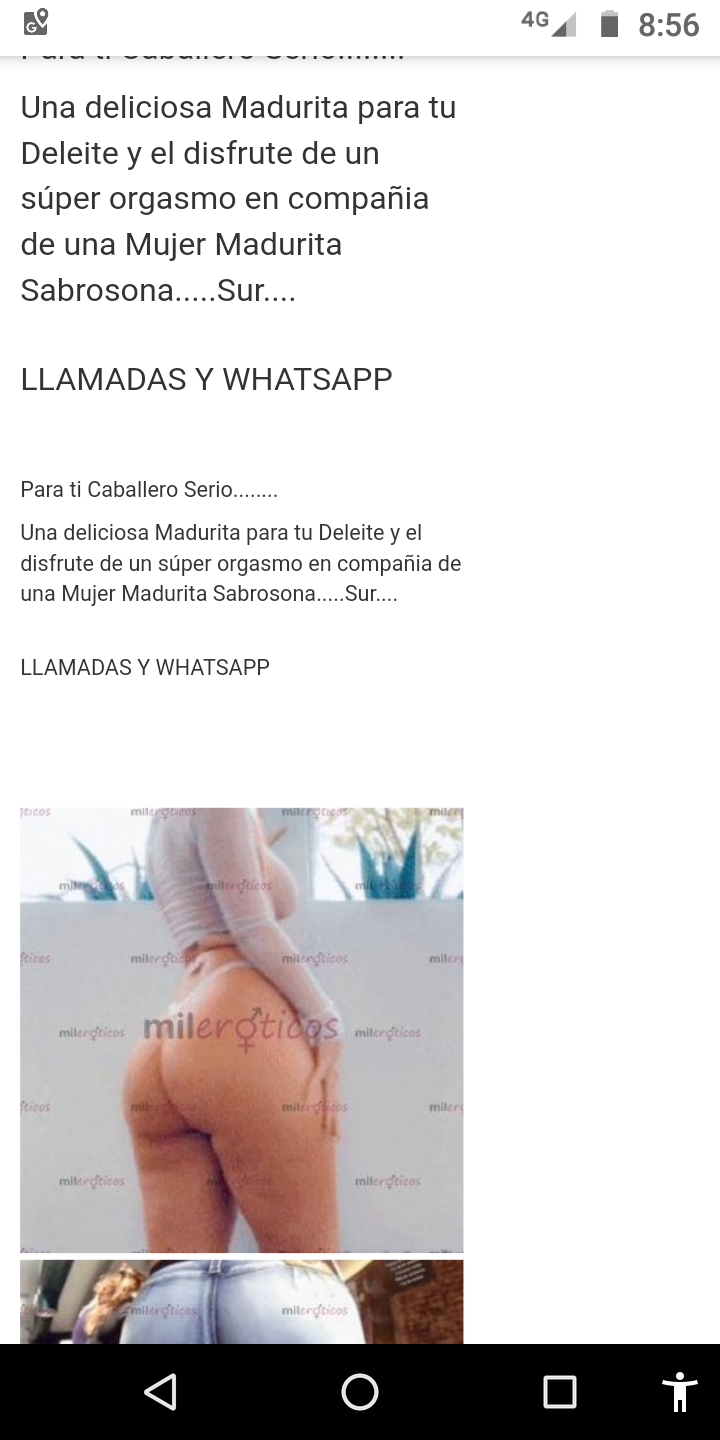720x1440 pixels.
Task: Open the accessibility shortcut icon
Action: (x=679, y=1392)
